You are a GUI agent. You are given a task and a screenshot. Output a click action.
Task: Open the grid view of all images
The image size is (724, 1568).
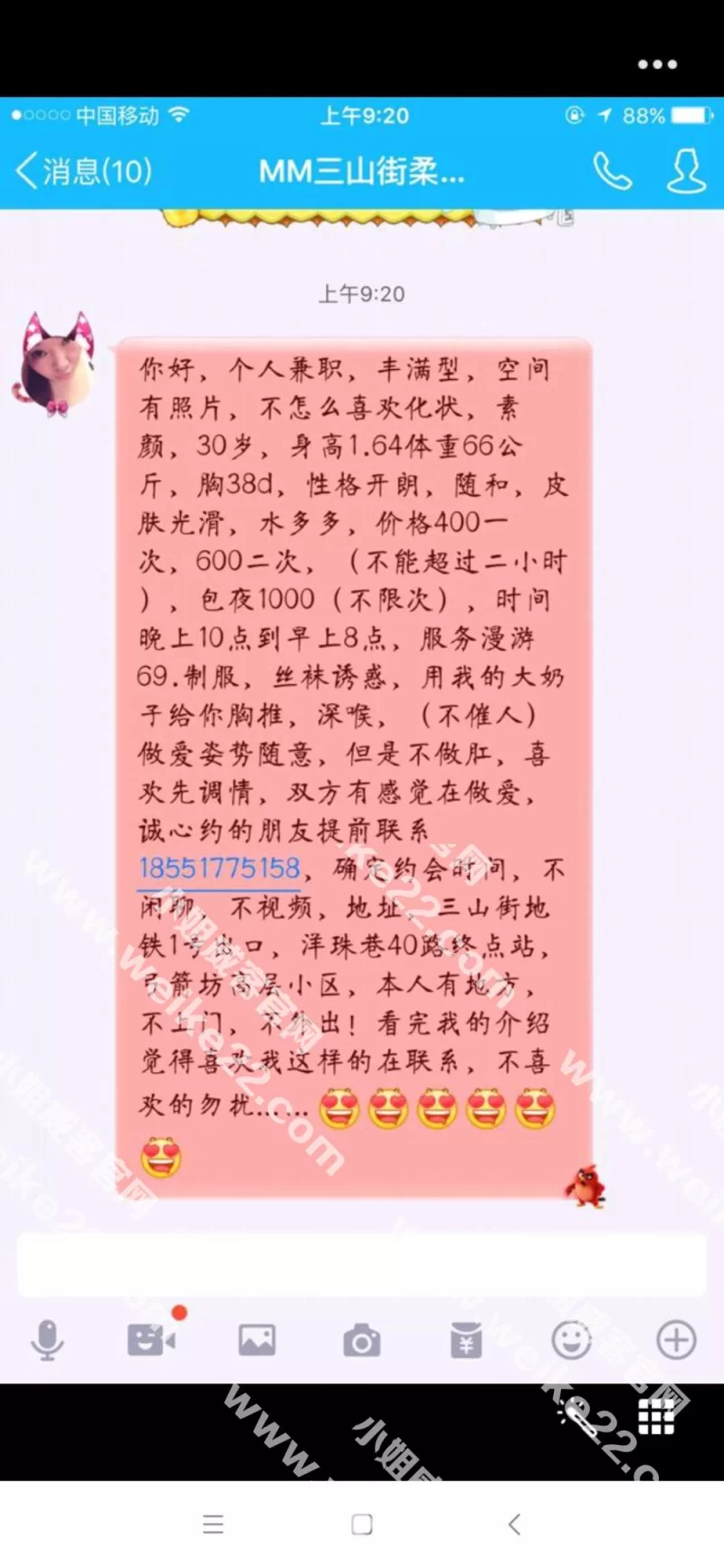click(x=656, y=1416)
